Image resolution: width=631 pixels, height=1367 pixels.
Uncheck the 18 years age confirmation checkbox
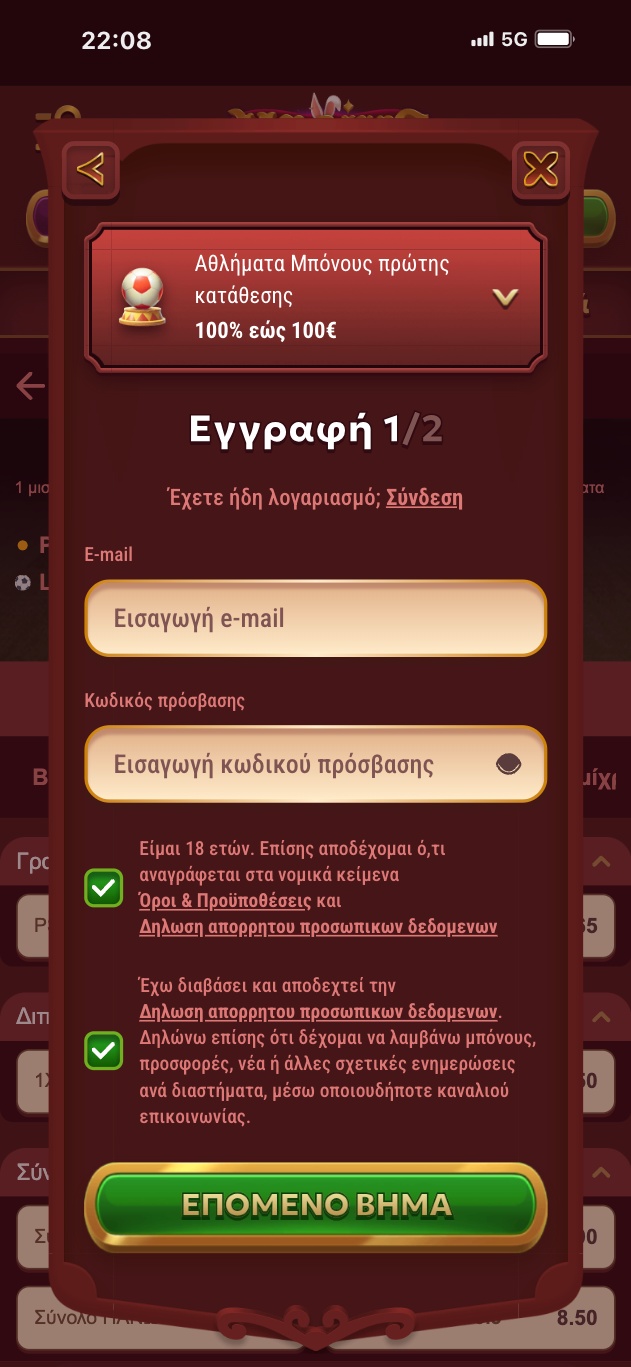click(104, 887)
